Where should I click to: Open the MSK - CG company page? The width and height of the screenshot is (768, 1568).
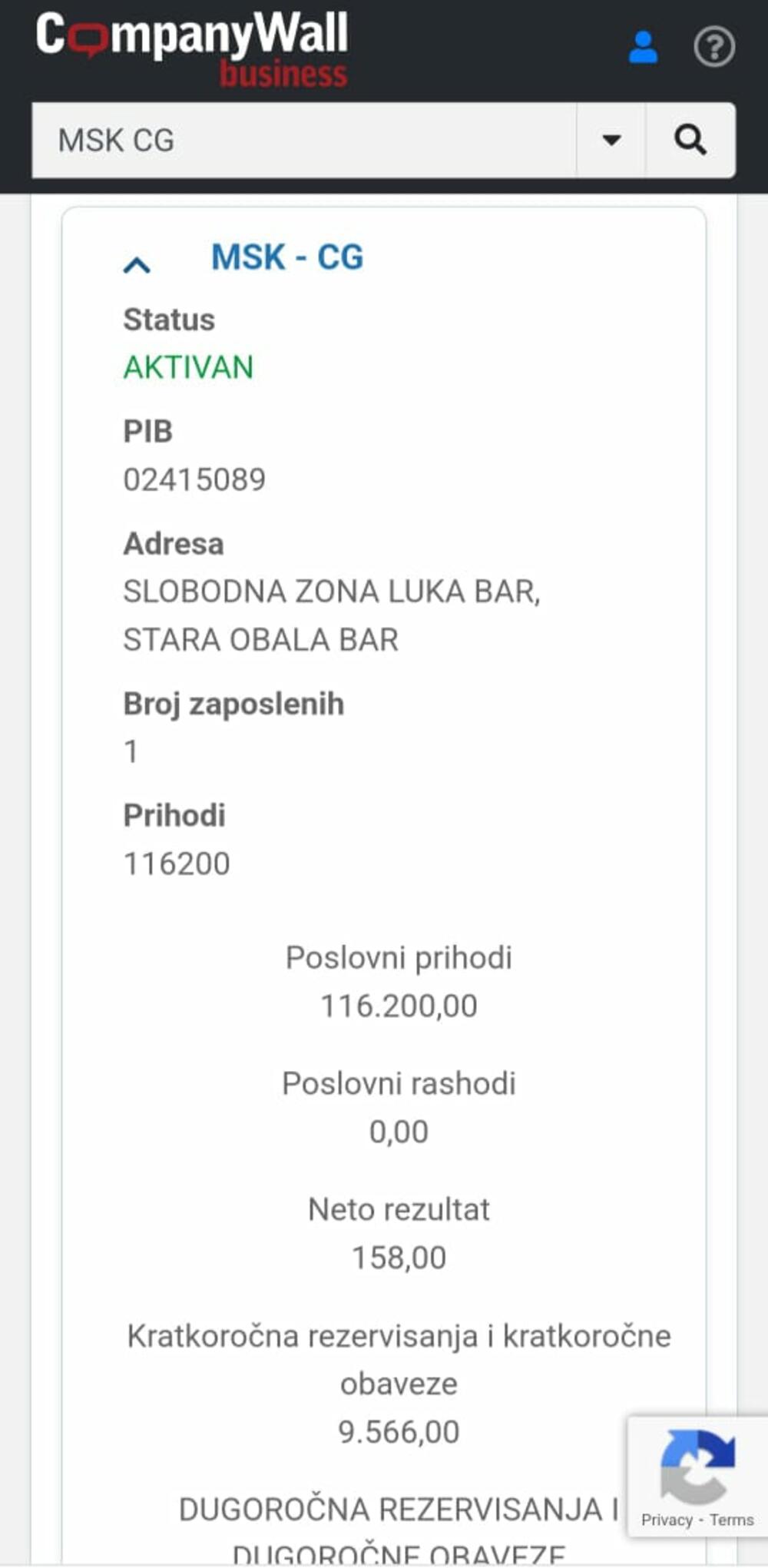[x=287, y=257]
